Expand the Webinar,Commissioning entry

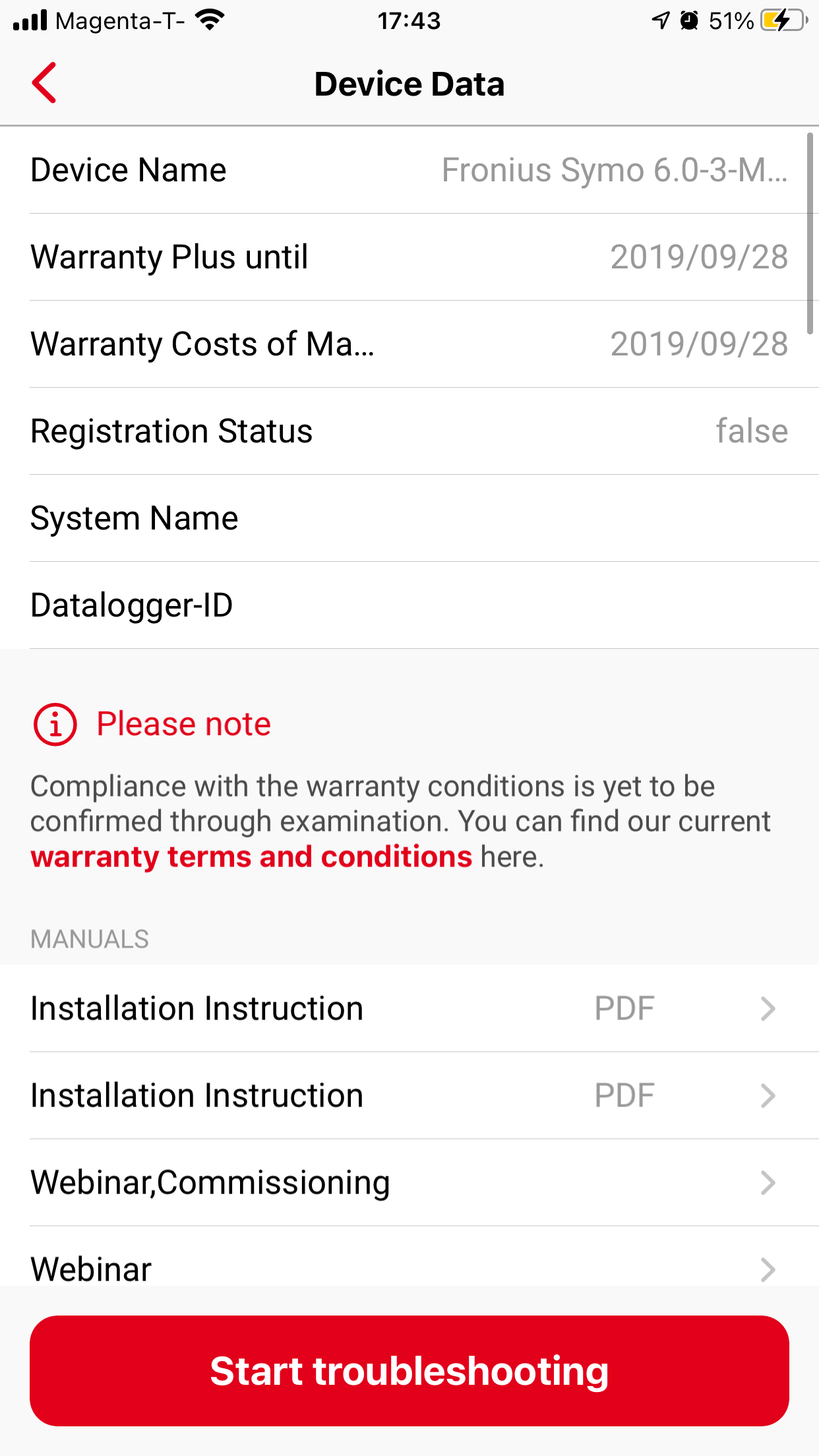[x=409, y=1182]
